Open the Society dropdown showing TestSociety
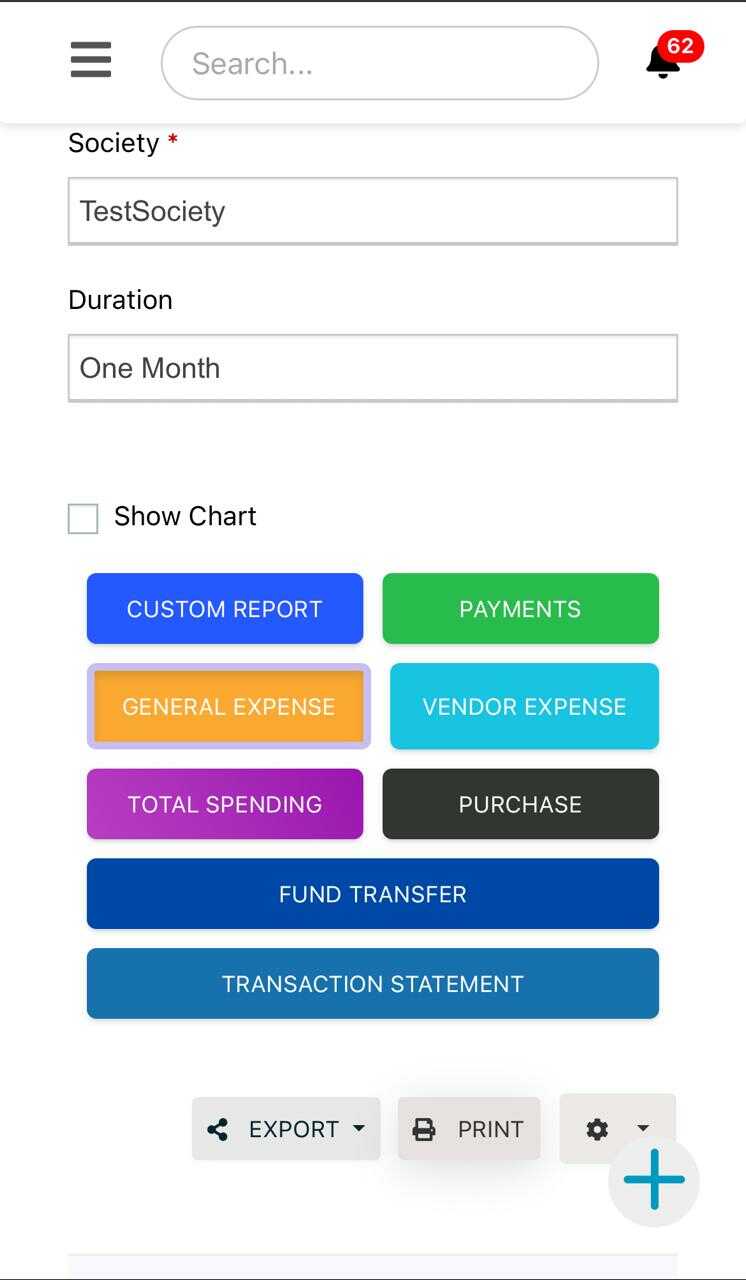This screenshot has width=746, height=1280. pos(372,211)
